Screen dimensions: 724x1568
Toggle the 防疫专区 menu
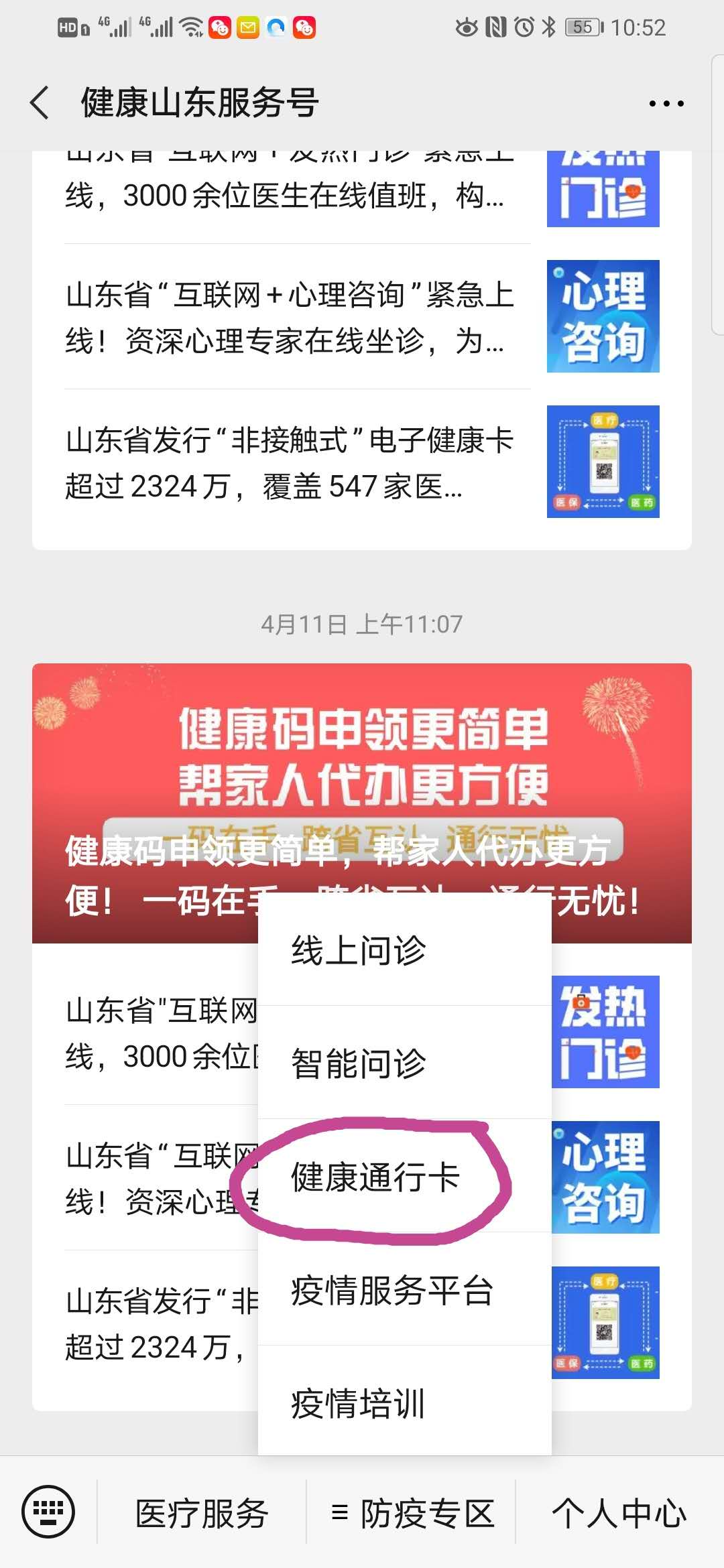click(412, 1513)
